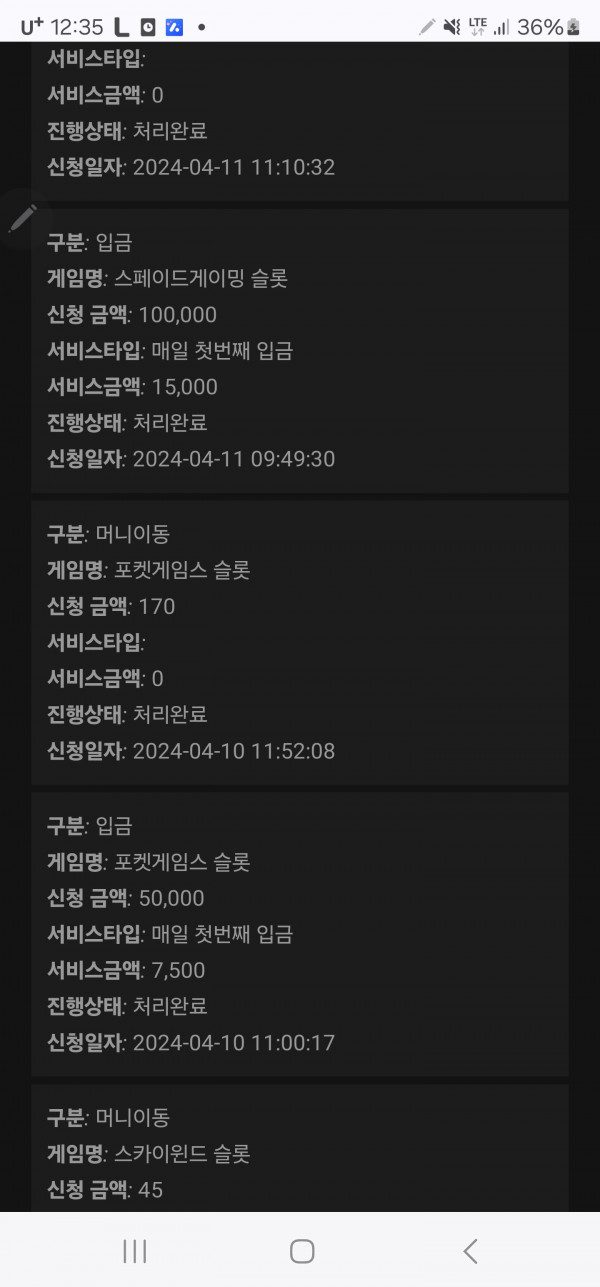Go back with the navigation bar arrow

(x=470, y=1250)
